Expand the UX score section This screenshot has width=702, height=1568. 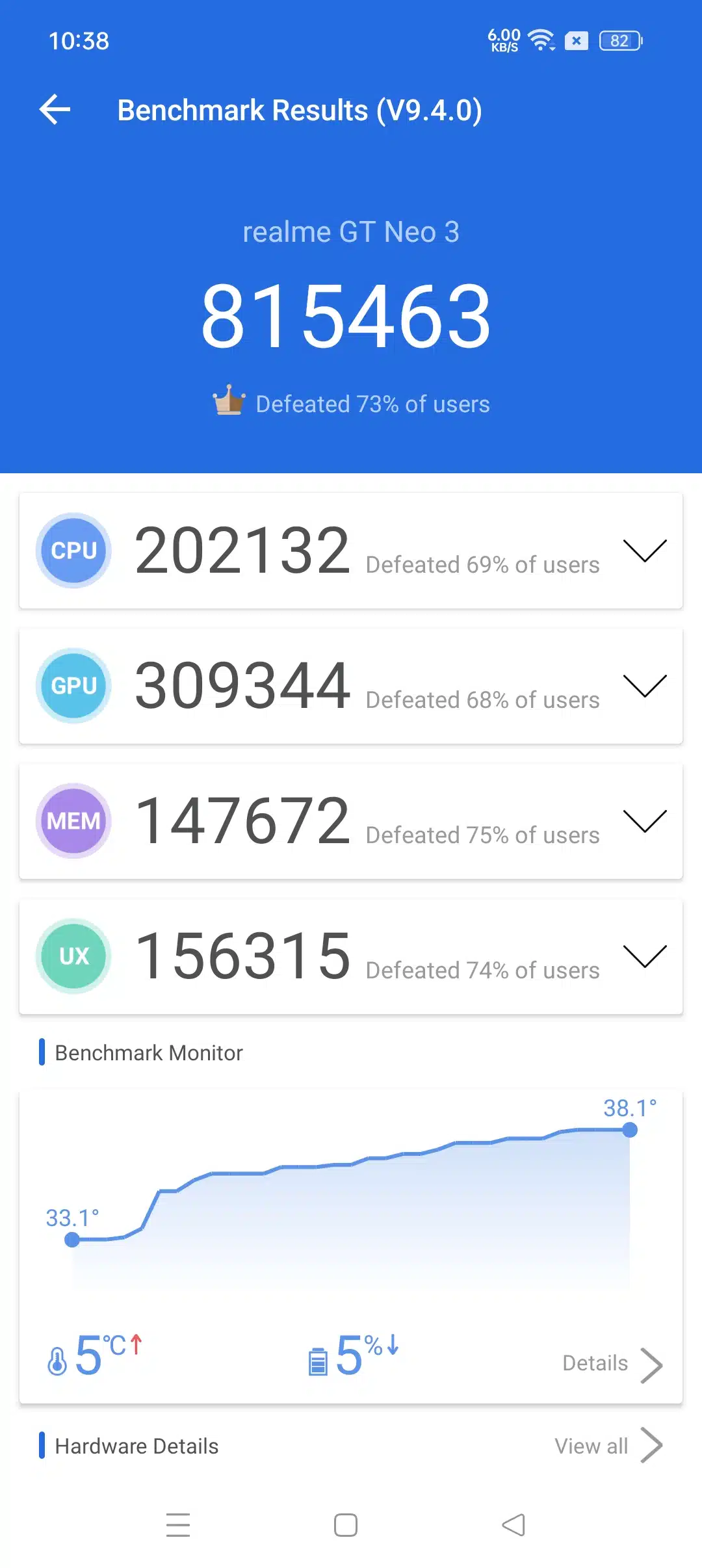pyautogui.click(x=644, y=956)
